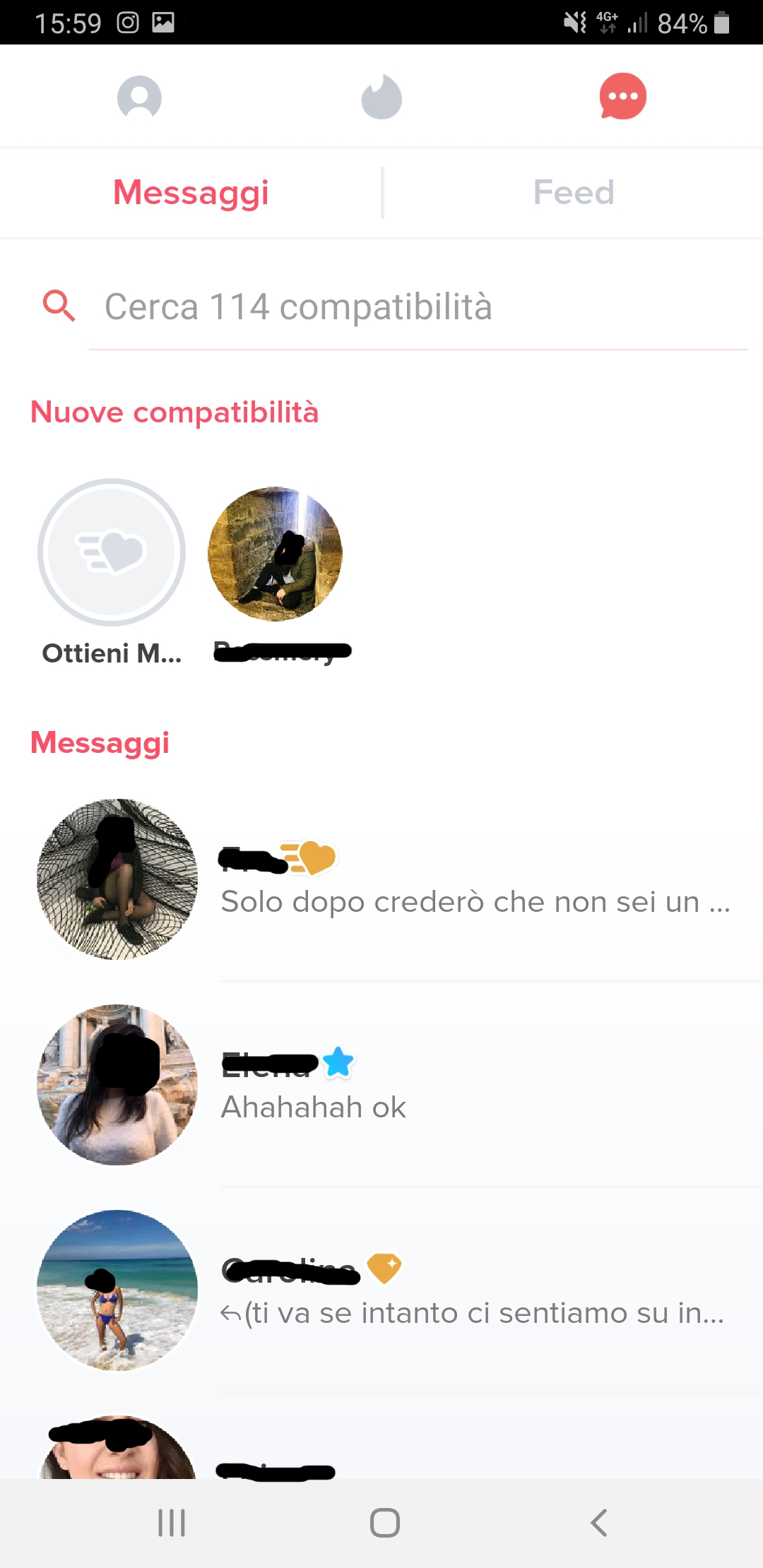Open the chat with message "Ahahahah ok"

point(381,1085)
